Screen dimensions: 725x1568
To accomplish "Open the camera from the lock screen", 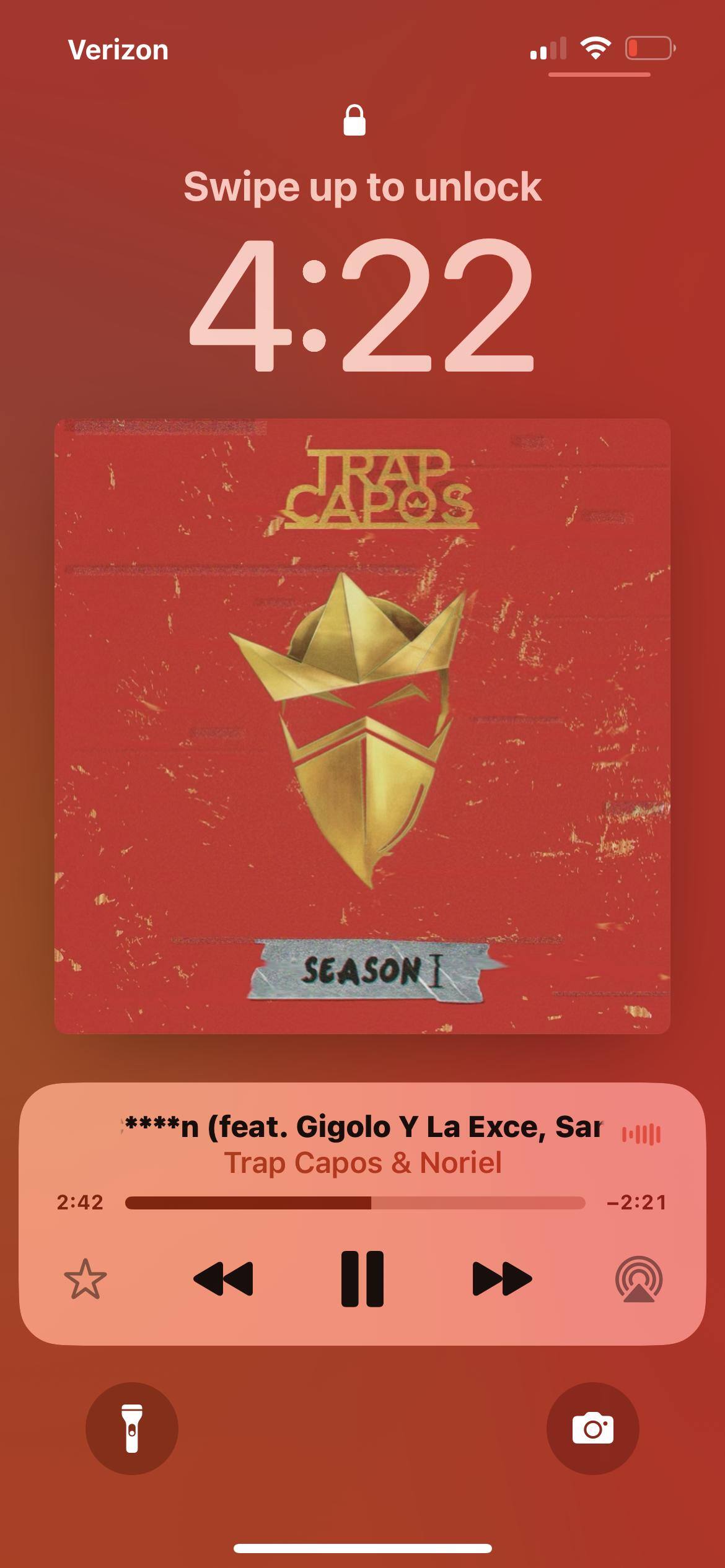I will pyautogui.click(x=592, y=1428).
